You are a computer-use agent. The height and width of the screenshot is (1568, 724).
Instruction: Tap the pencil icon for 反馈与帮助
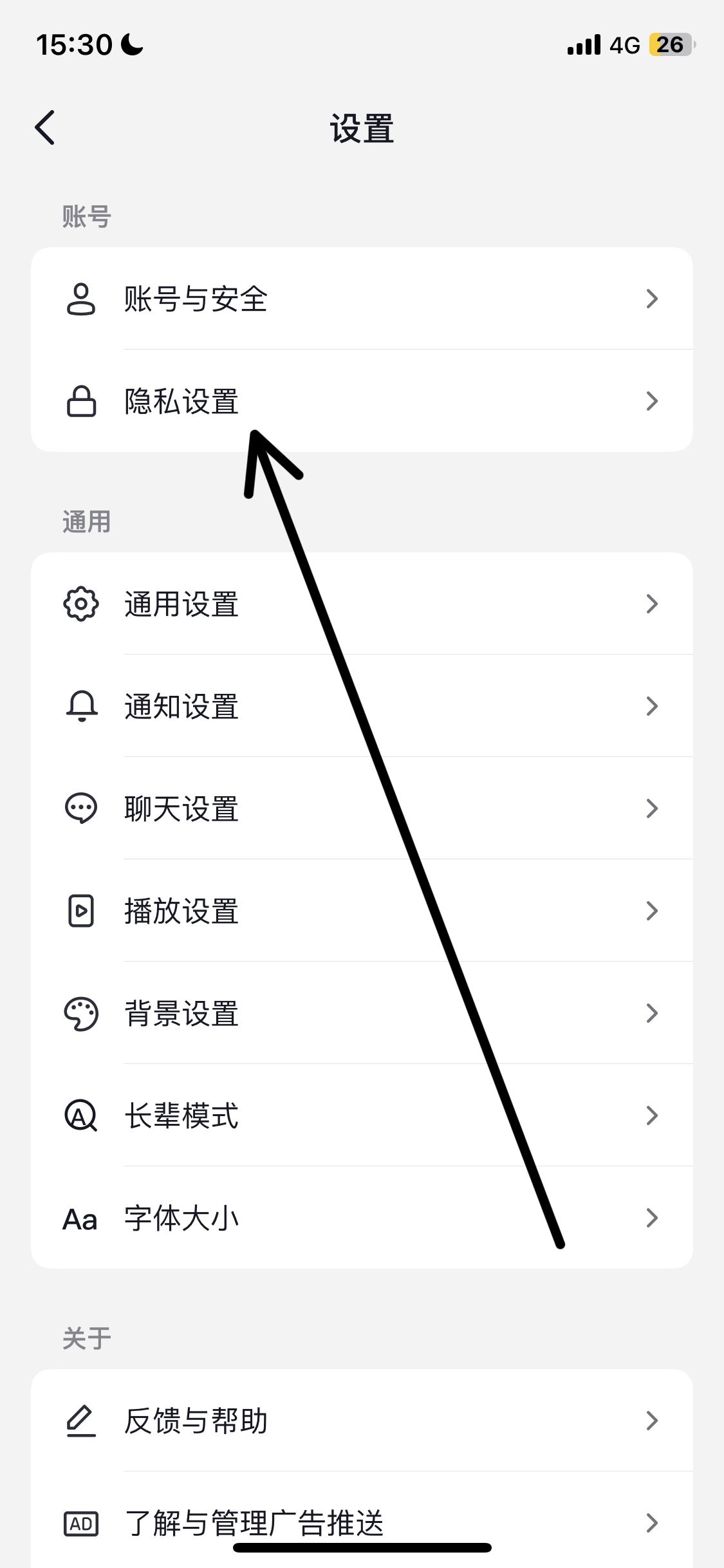point(80,1421)
